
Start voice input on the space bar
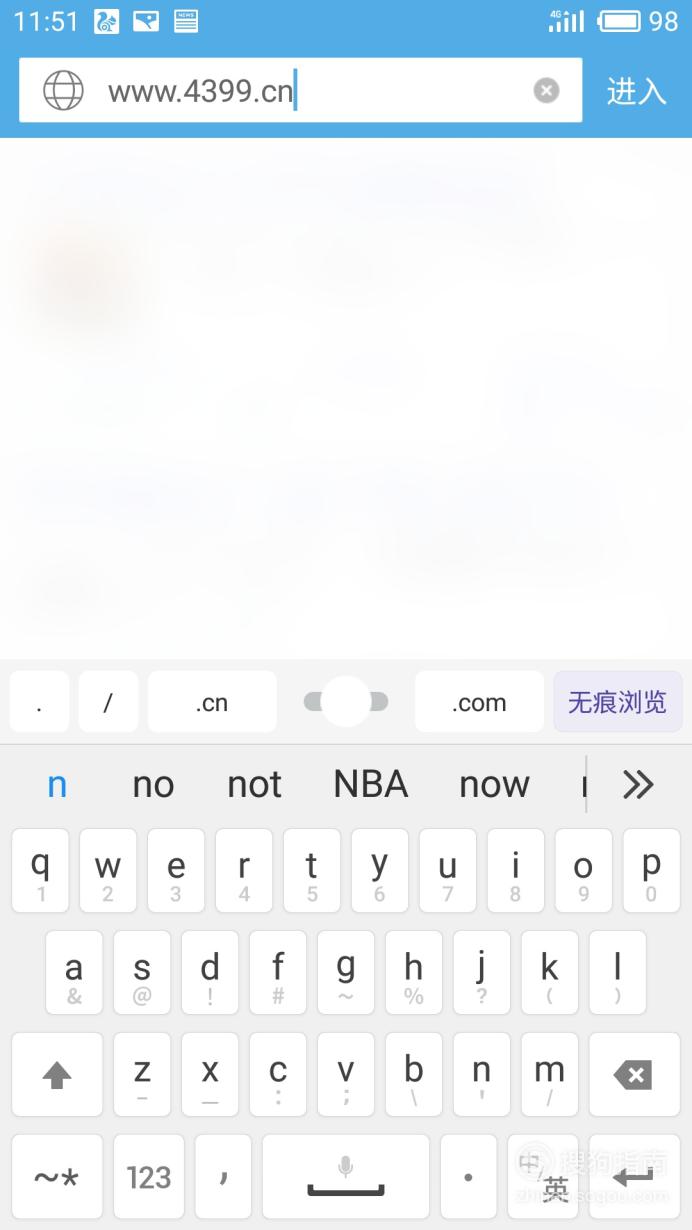tap(345, 1177)
